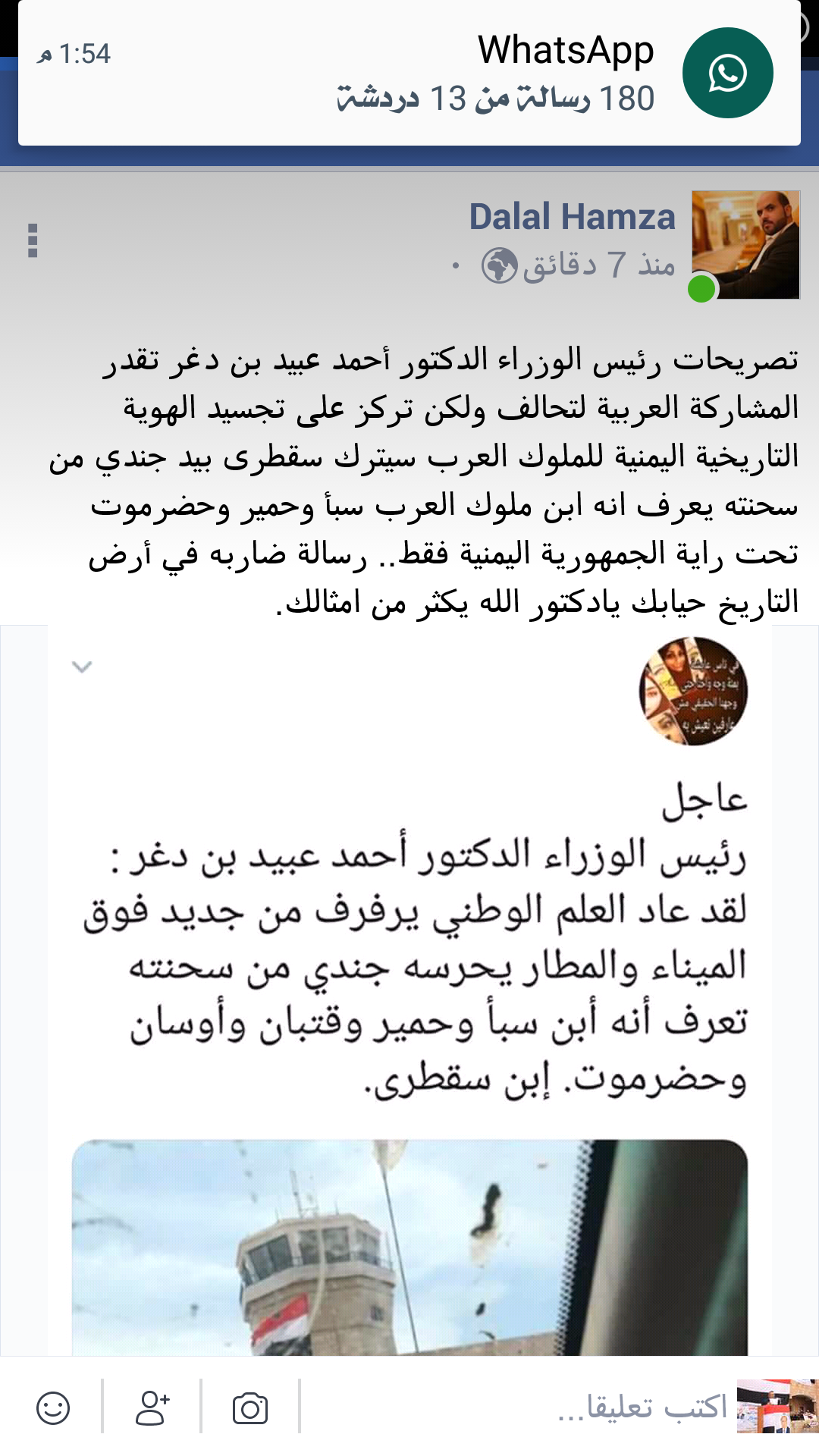Image resolution: width=819 pixels, height=1456 pixels.
Task: Open the post's three-dot options menu
Action: (33, 241)
